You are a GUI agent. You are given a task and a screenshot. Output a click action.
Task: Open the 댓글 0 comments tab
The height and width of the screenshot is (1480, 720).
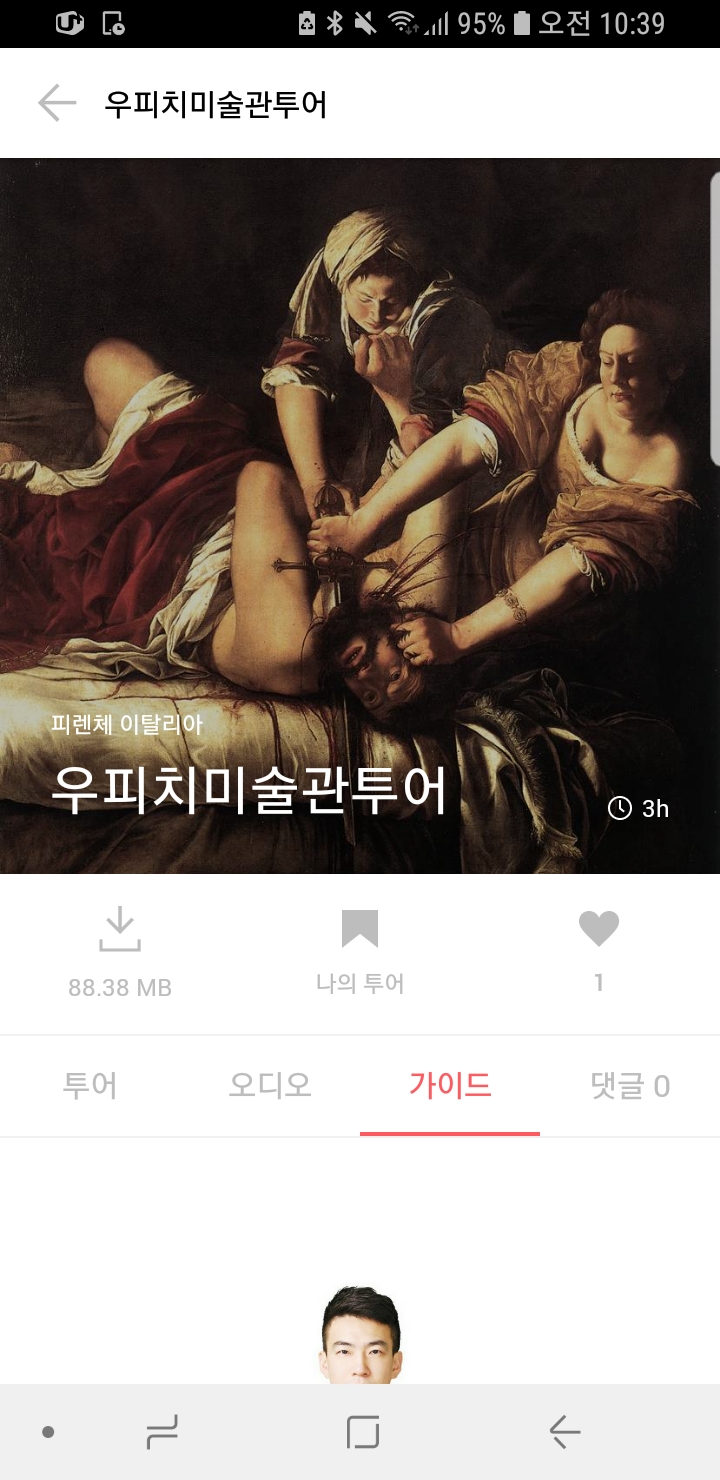tap(630, 1086)
